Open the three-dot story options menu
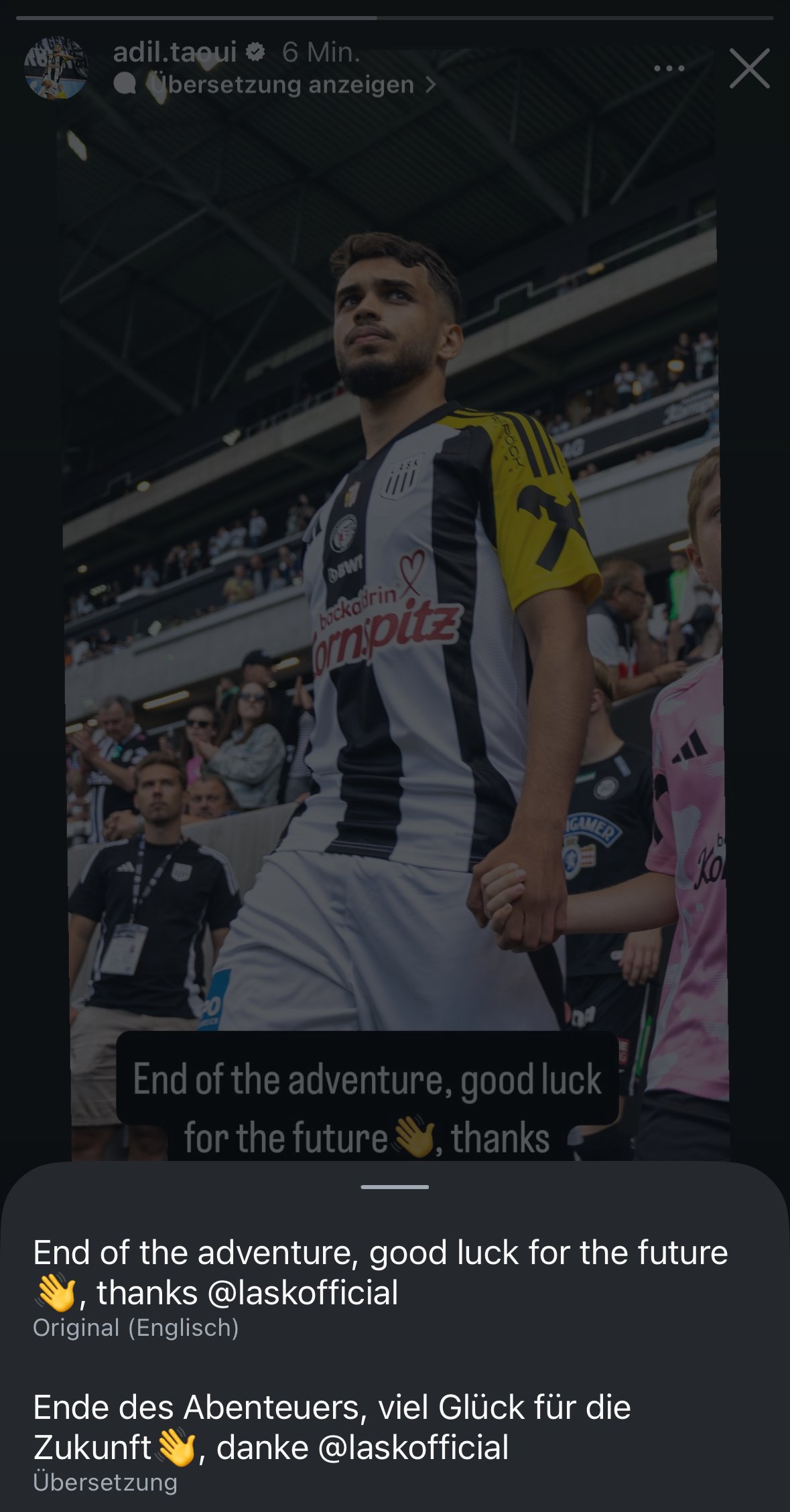 [669, 68]
